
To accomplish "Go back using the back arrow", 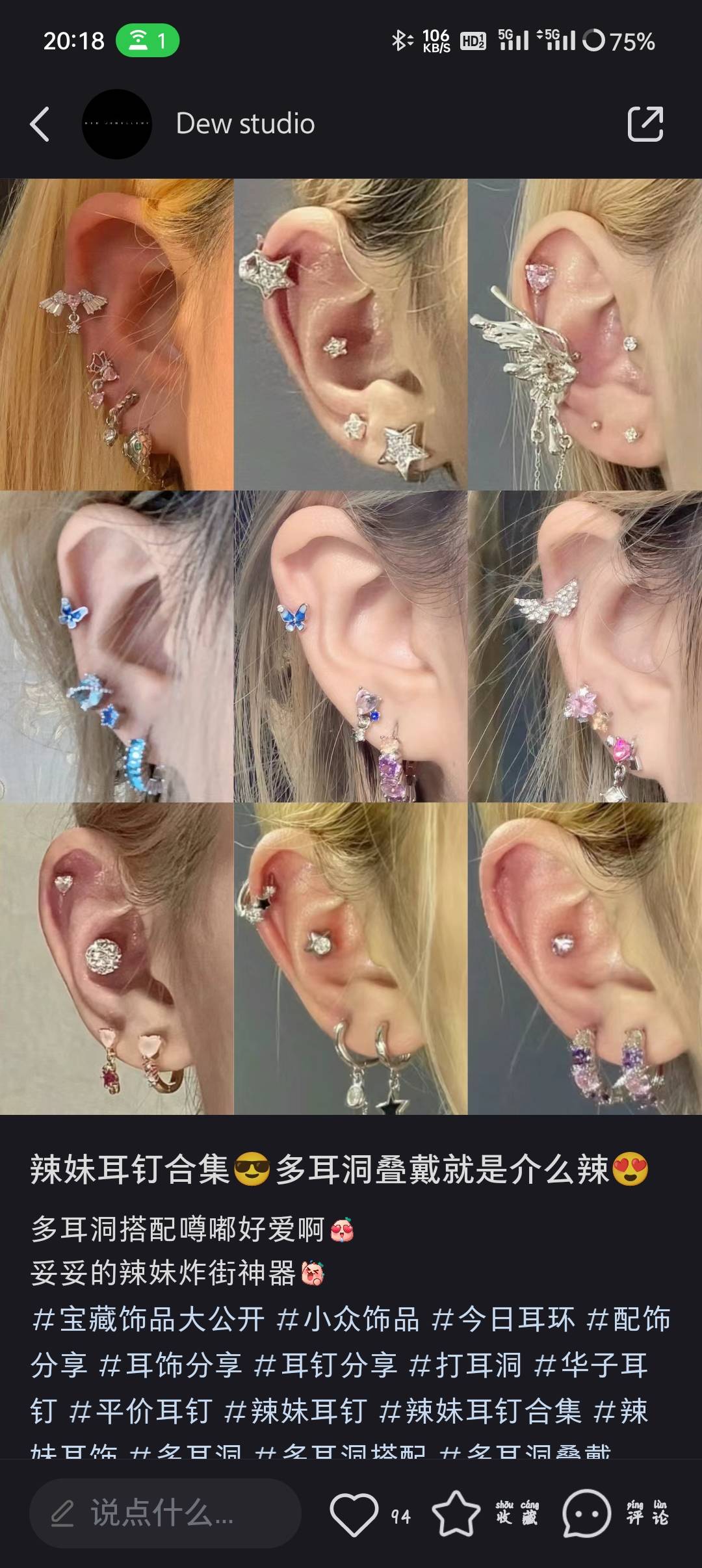I will point(40,124).
